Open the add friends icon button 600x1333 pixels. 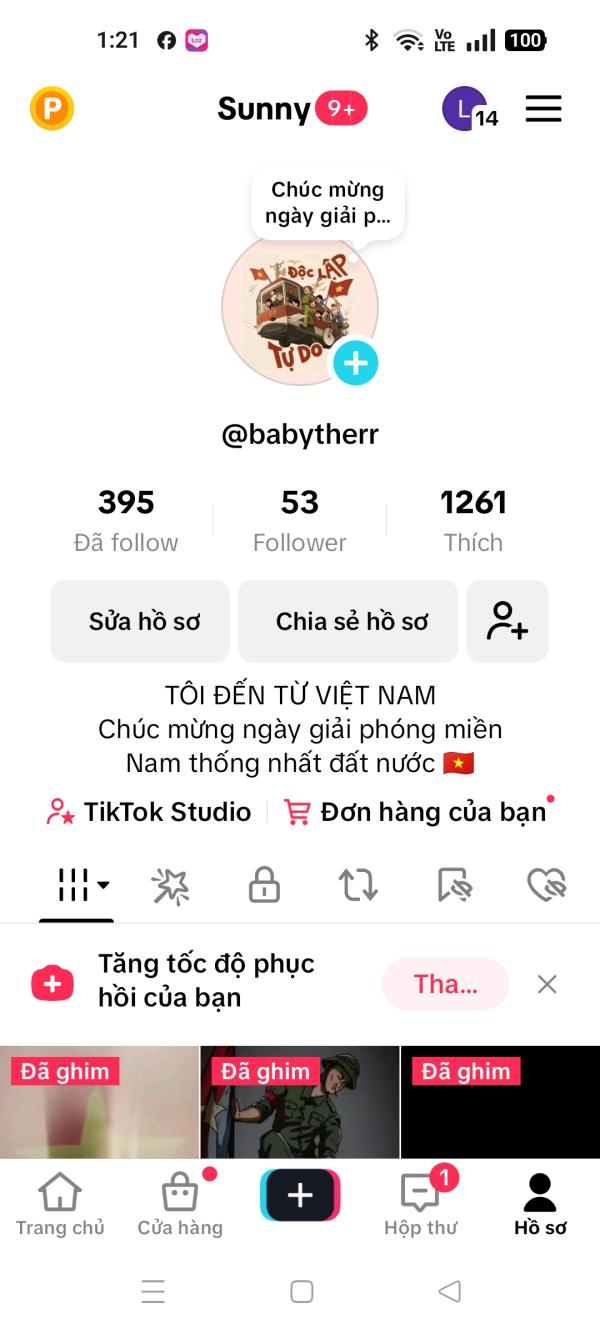507,621
